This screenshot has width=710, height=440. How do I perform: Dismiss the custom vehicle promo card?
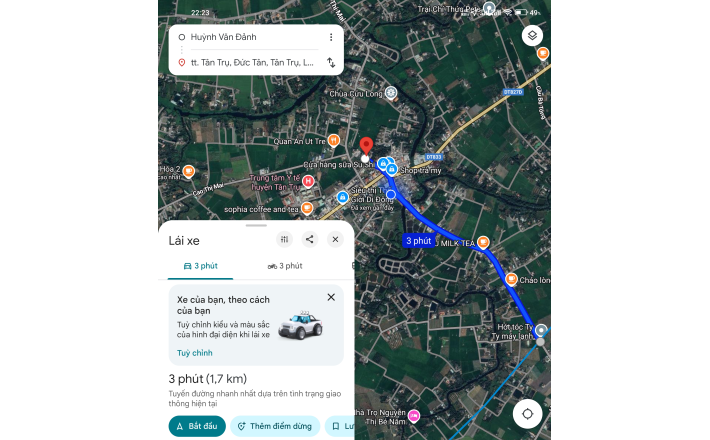pos(331,297)
